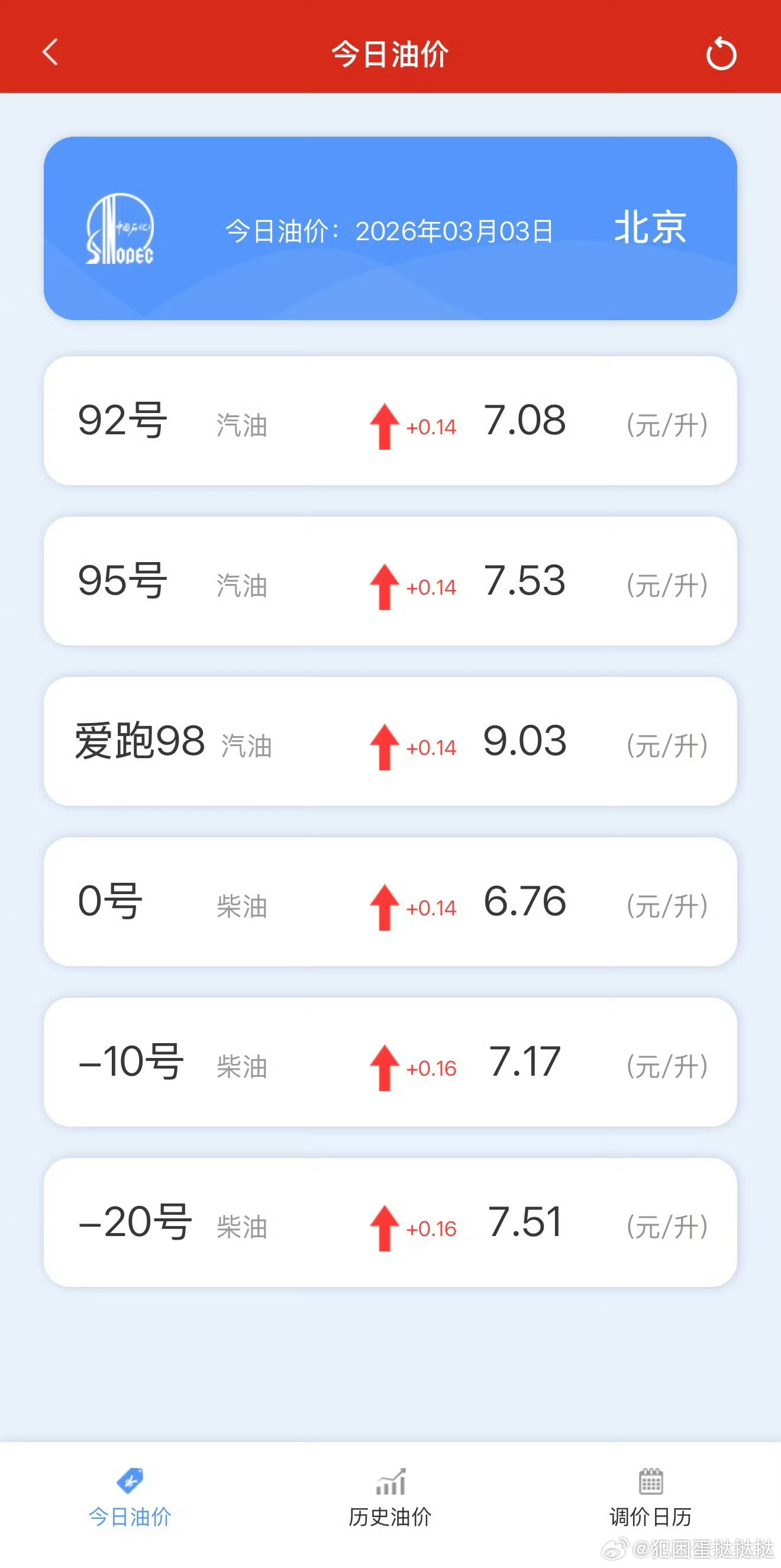This screenshot has height=1568, width=781.
Task: Refresh today's oil prices
Action: point(721,54)
